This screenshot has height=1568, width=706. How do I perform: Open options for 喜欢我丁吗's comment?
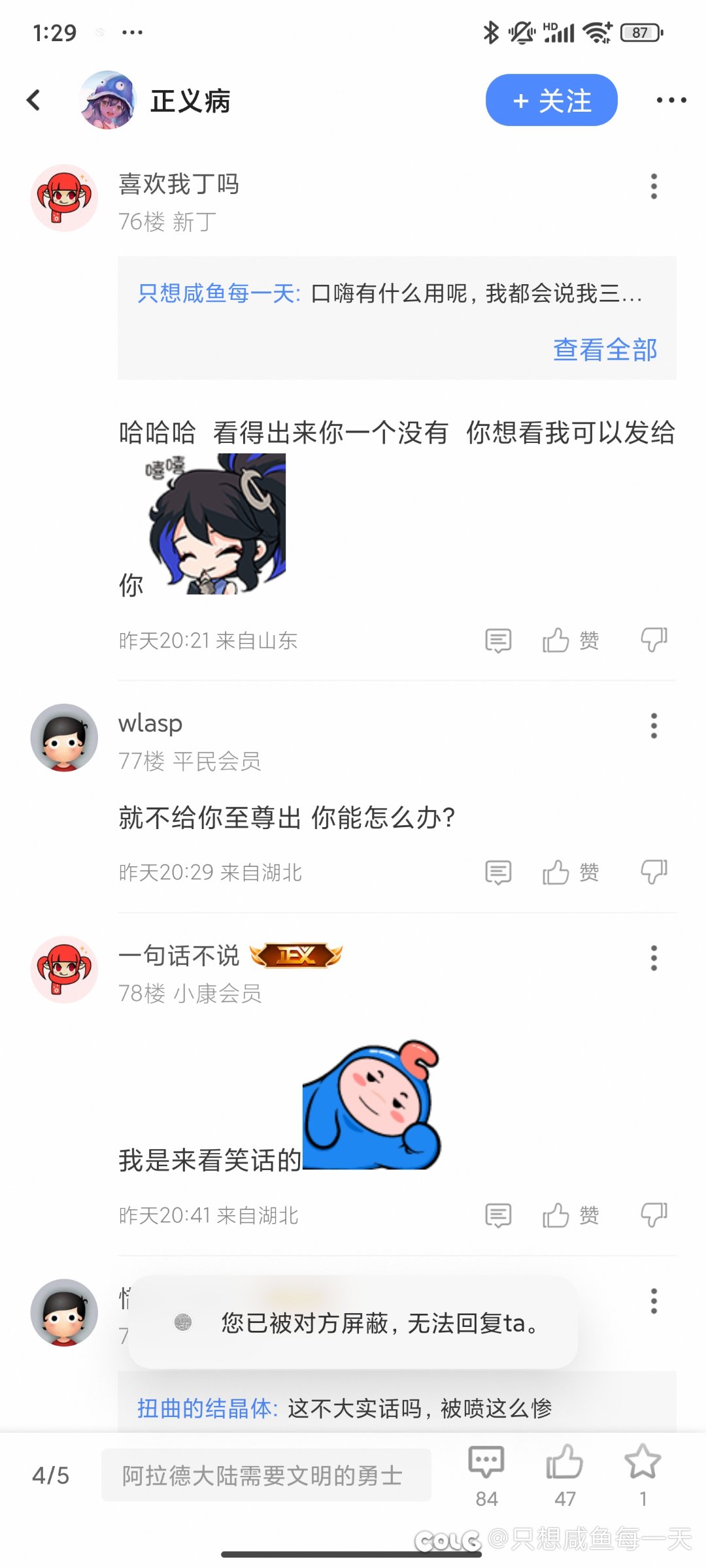(653, 187)
